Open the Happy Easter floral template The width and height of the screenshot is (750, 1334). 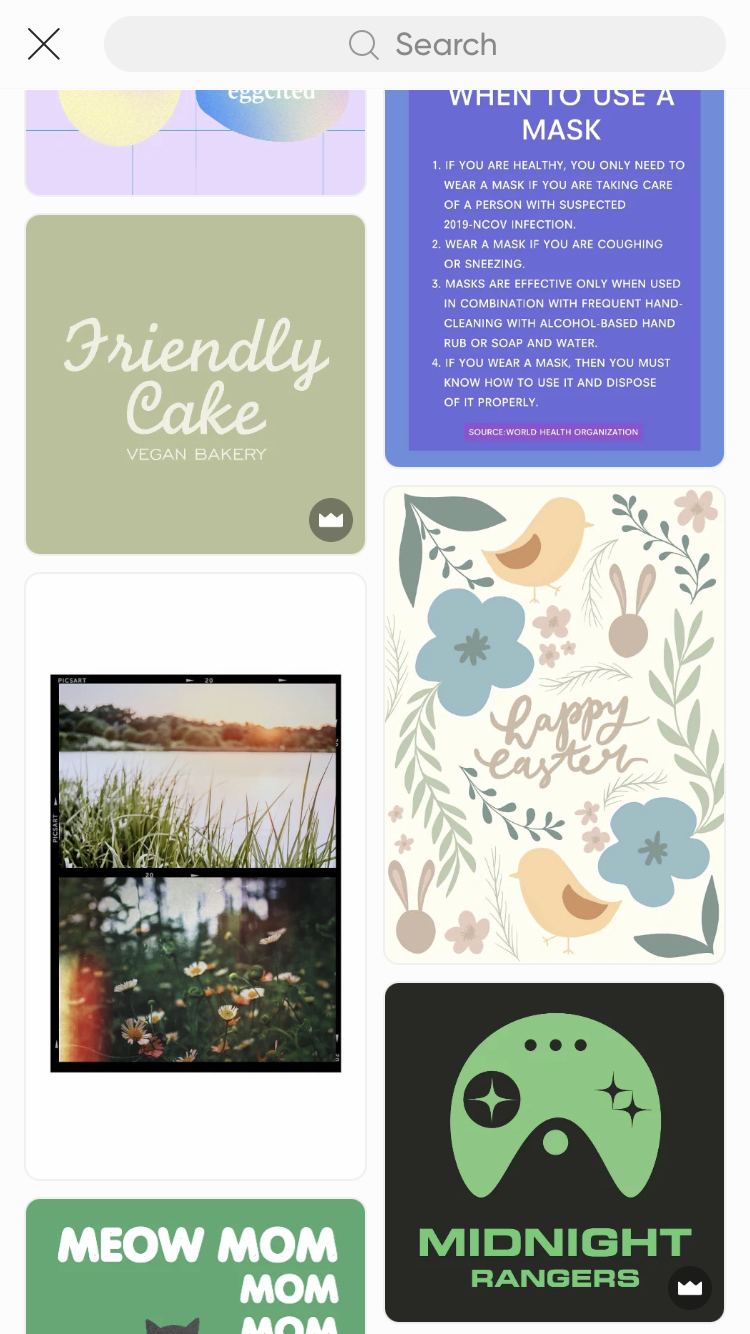(x=554, y=725)
